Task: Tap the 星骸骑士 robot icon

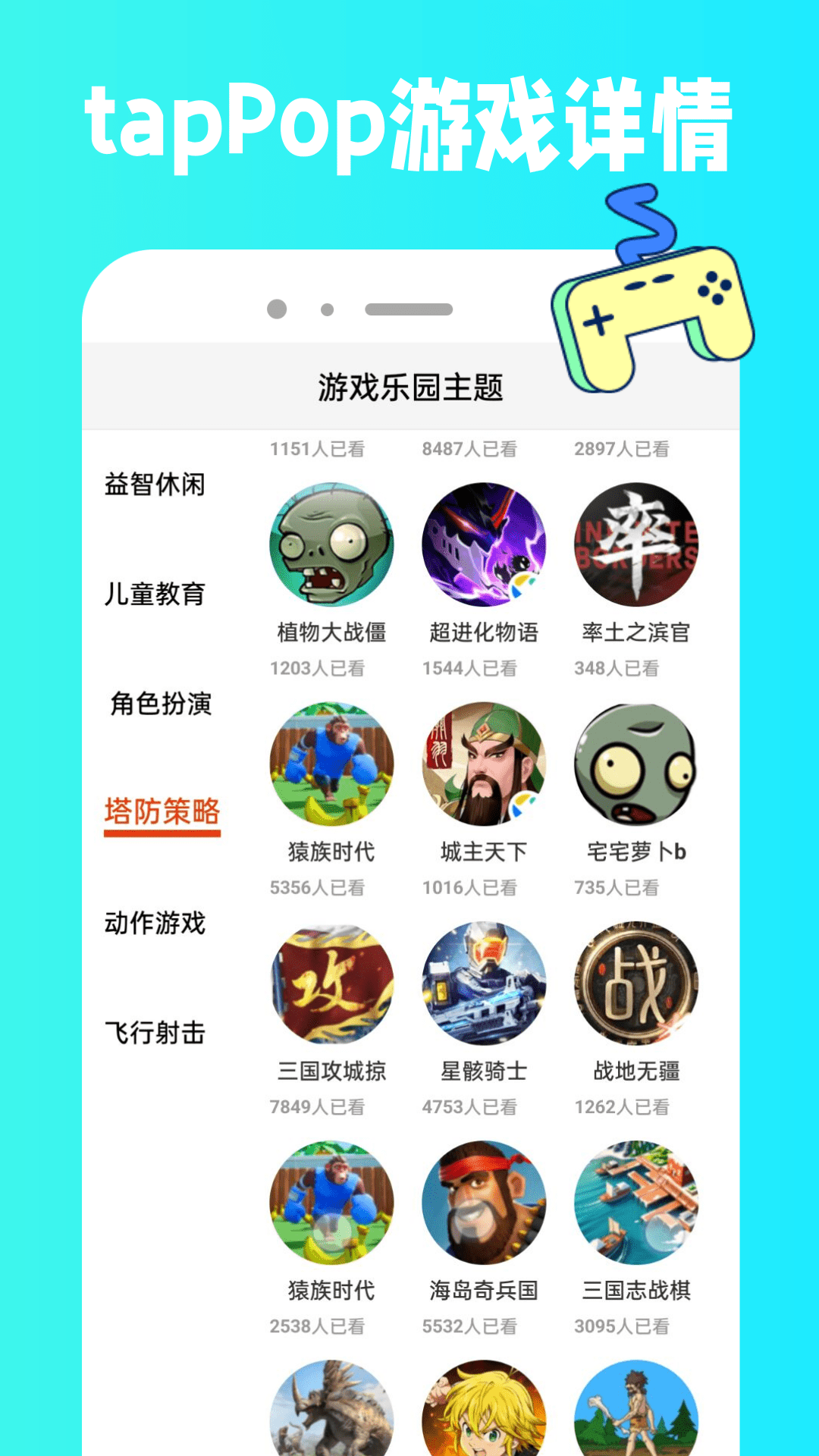Action: 484,986
